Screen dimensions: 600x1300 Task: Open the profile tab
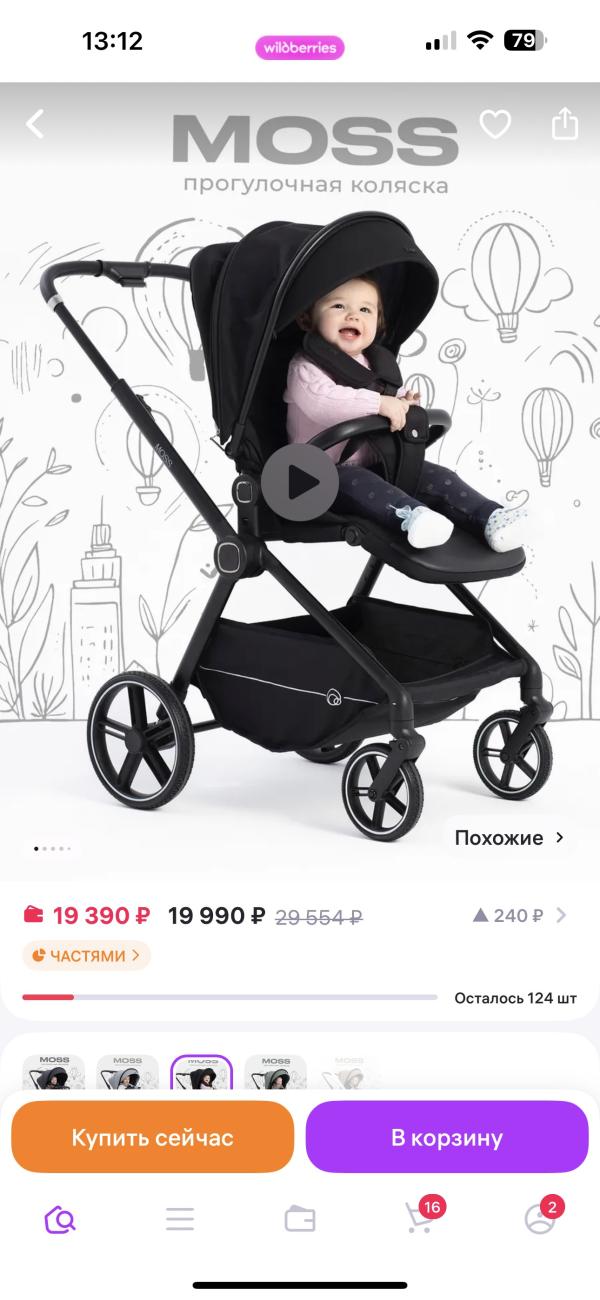click(541, 1216)
